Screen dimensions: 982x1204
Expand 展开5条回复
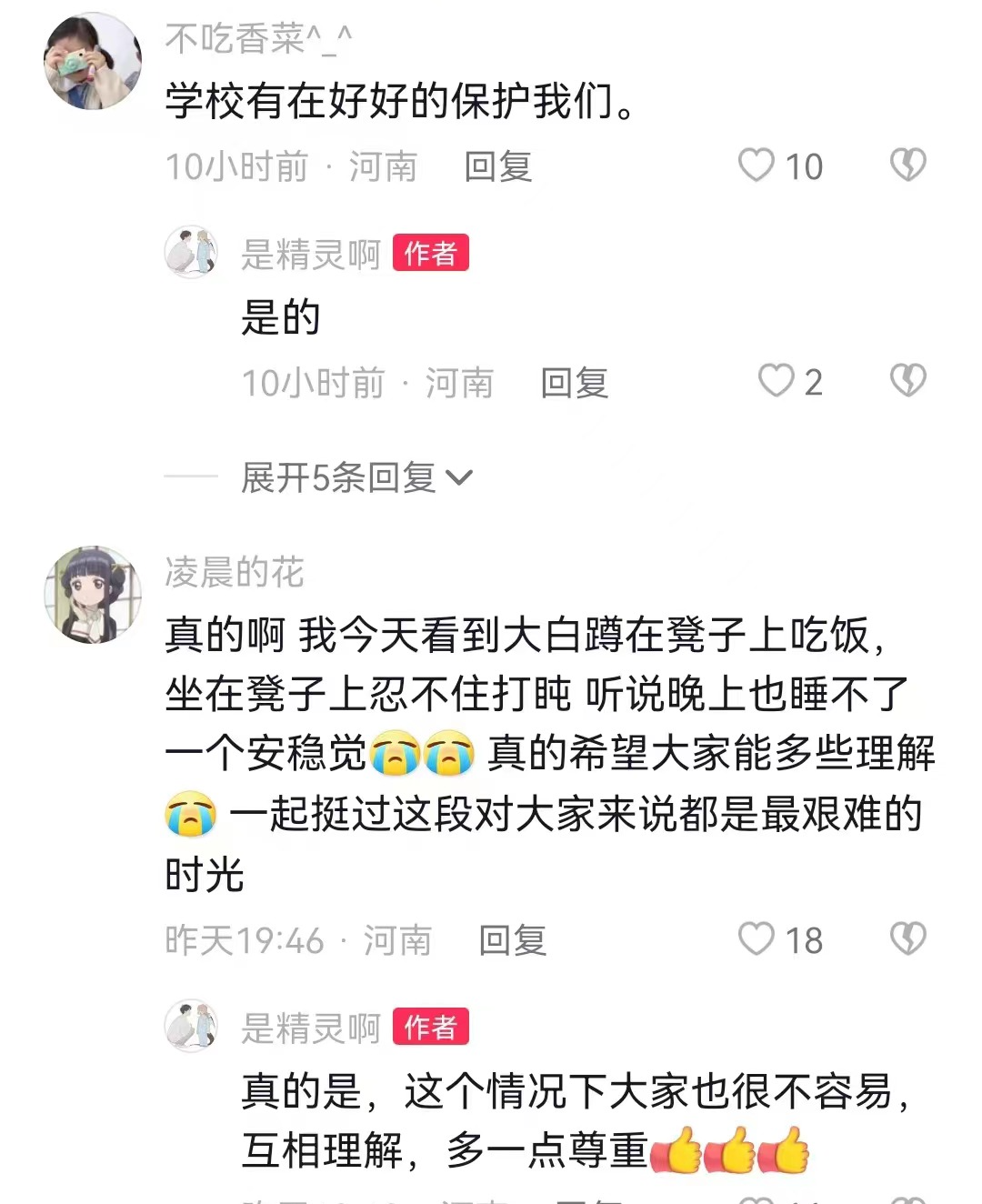pos(356,477)
